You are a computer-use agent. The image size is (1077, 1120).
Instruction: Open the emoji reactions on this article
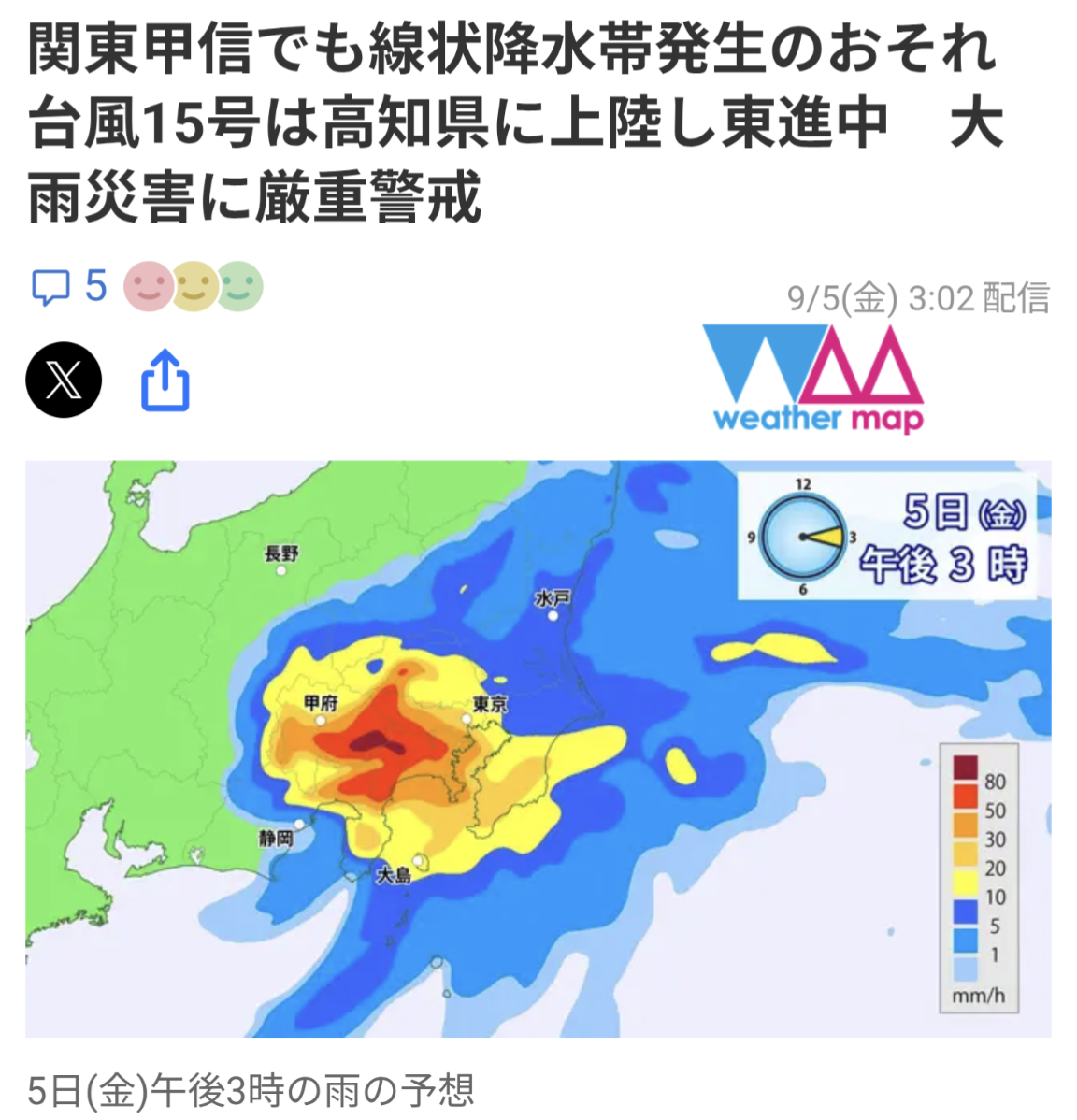(194, 286)
